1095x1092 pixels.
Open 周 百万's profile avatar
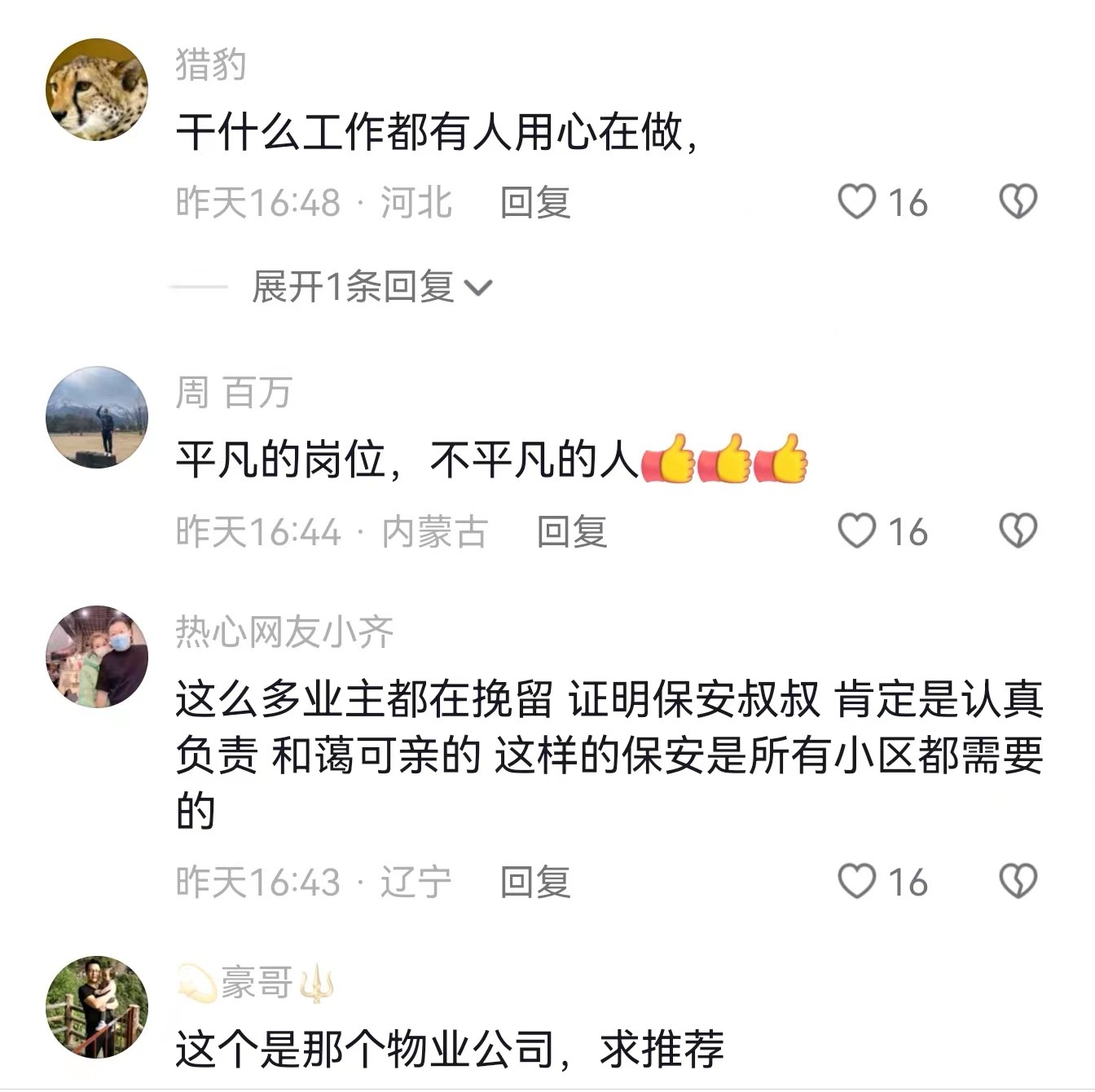click(x=97, y=417)
